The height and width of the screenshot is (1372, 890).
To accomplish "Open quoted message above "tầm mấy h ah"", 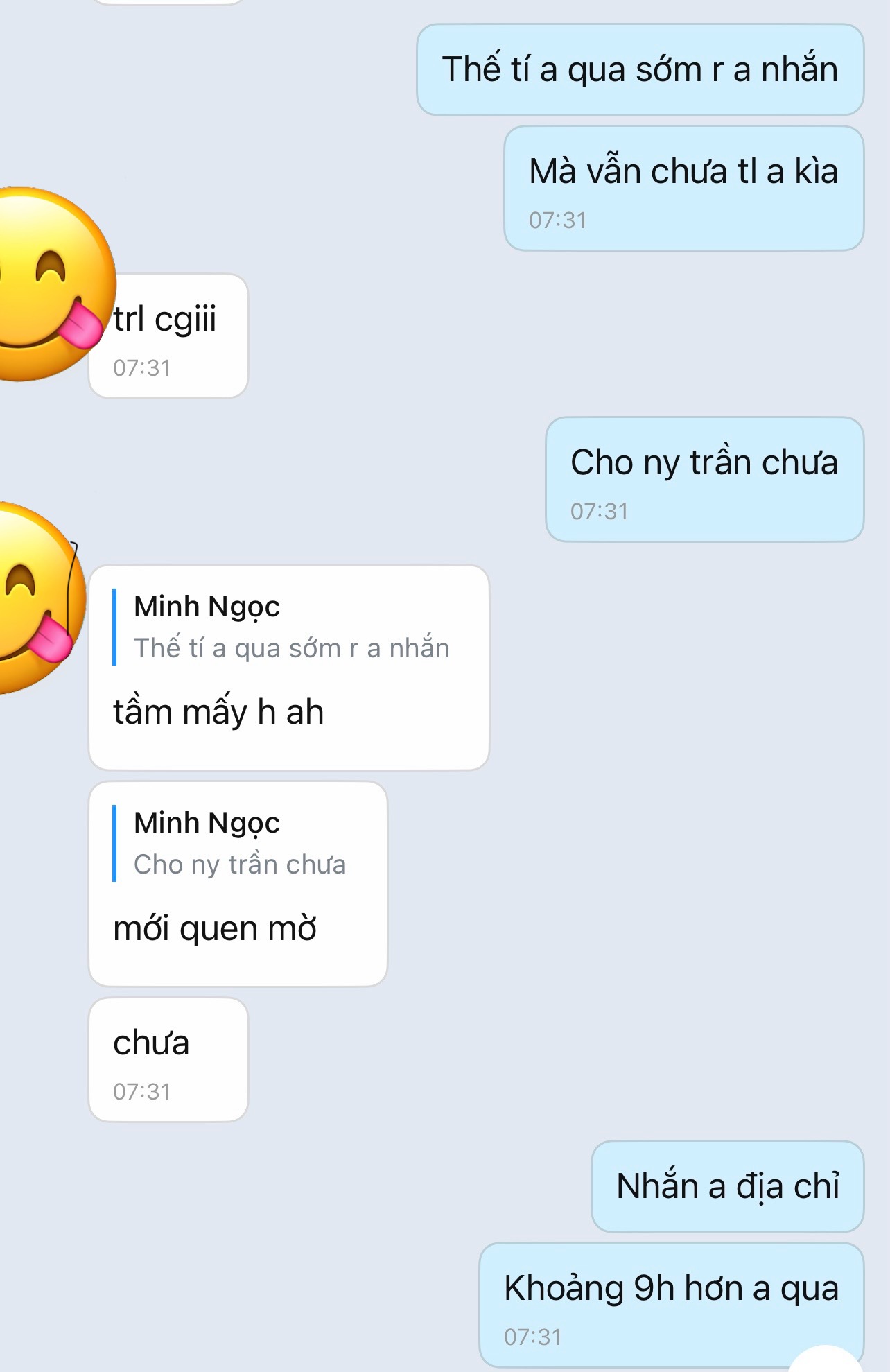I will [282, 627].
